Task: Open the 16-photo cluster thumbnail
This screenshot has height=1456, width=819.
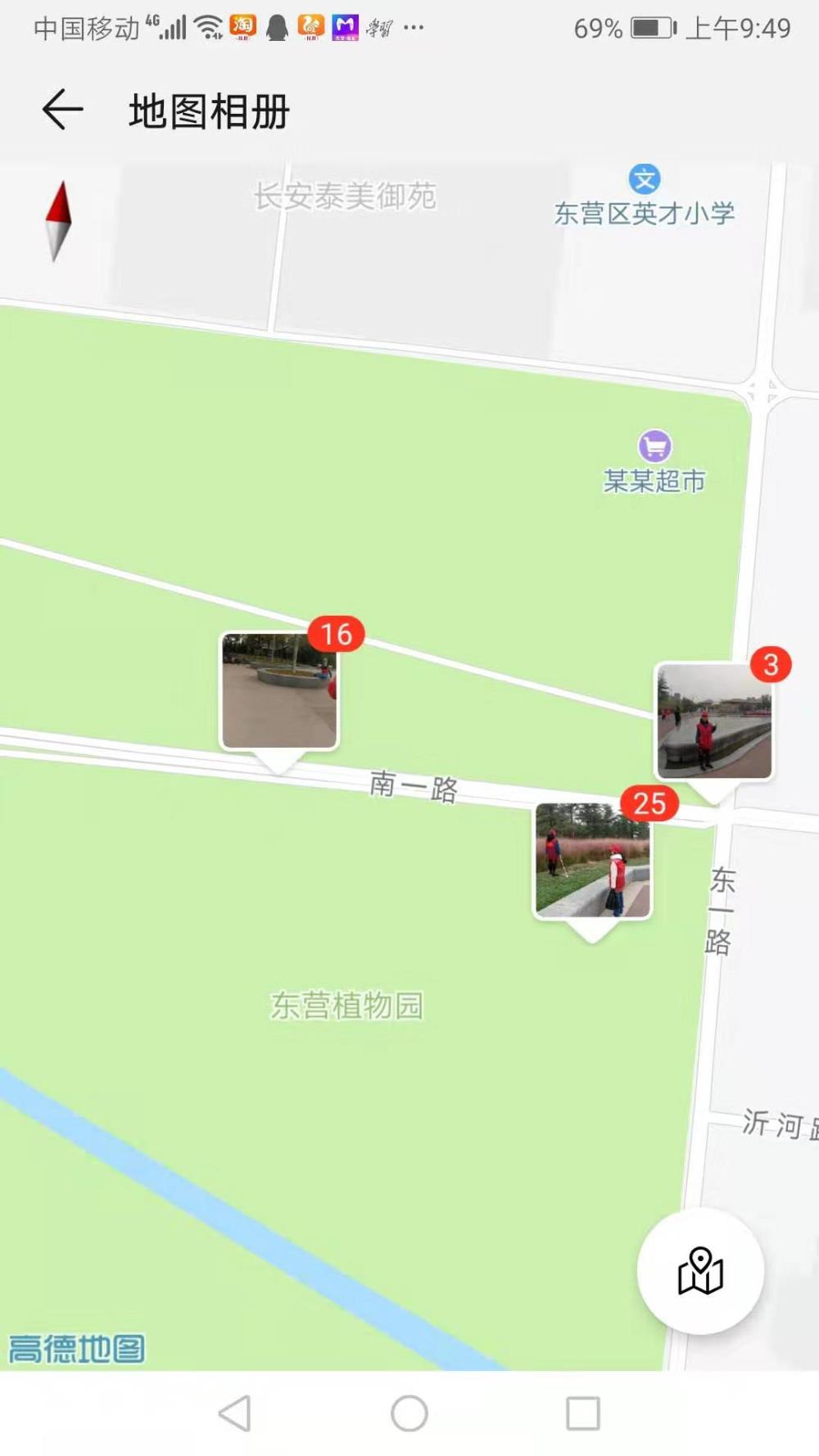Action: click(279, 691)
